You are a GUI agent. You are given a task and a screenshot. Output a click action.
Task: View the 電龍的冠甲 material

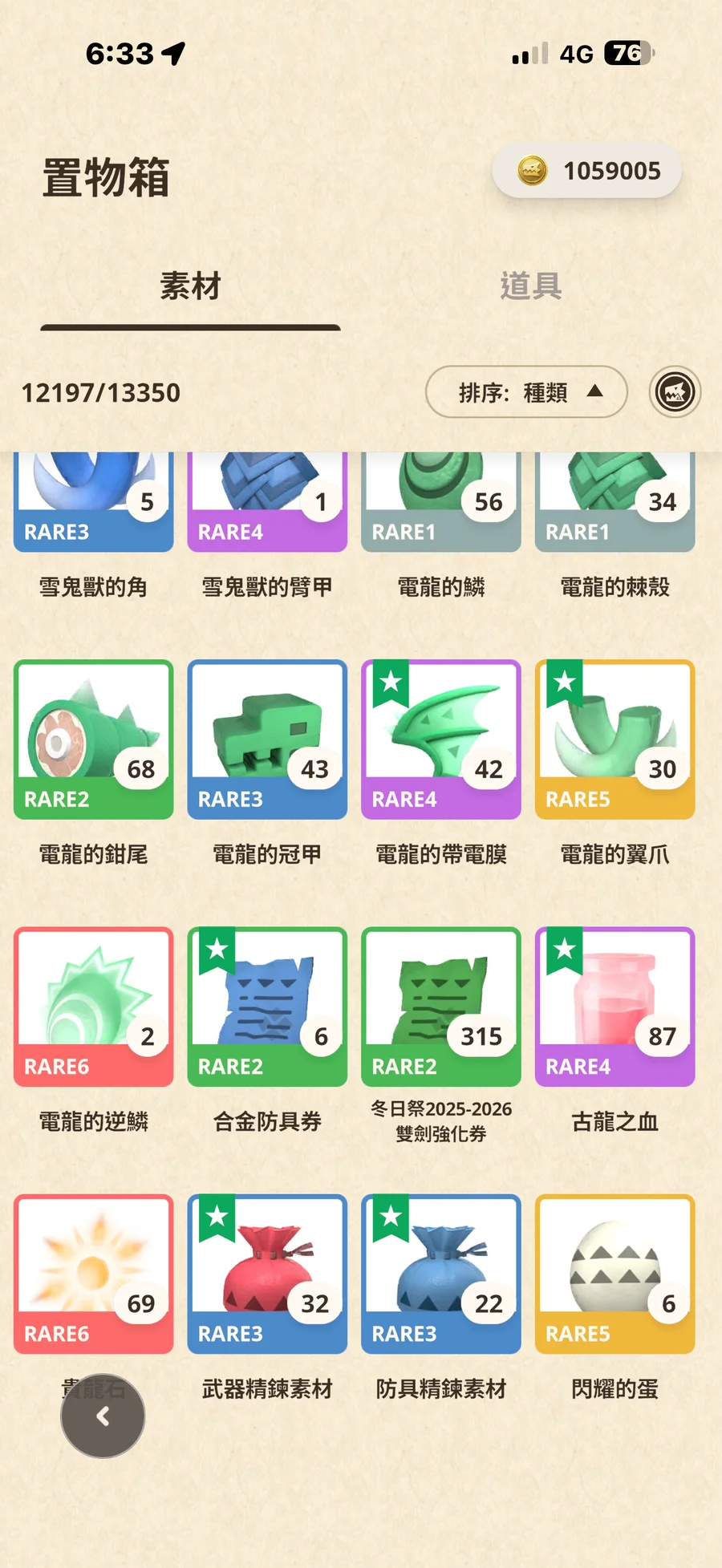click(267, 739)
